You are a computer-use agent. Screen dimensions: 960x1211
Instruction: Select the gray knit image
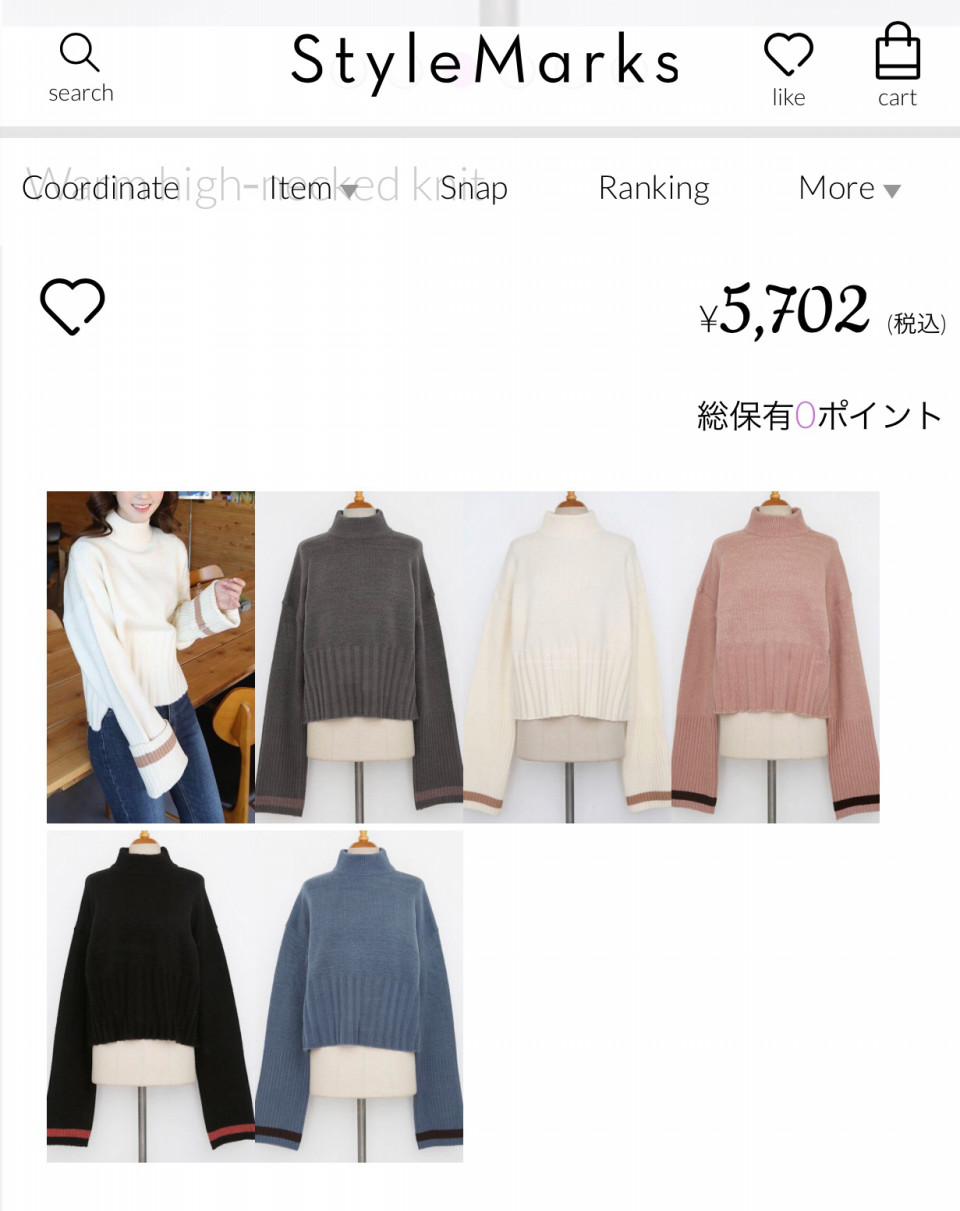358,656
